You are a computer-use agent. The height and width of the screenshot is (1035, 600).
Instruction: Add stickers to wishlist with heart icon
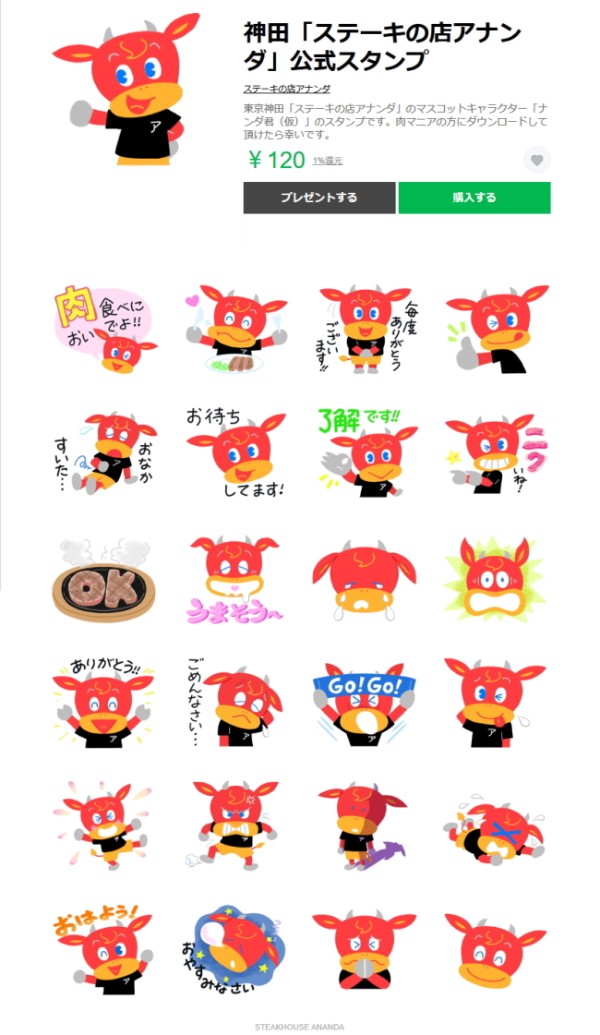click(537, 160)
